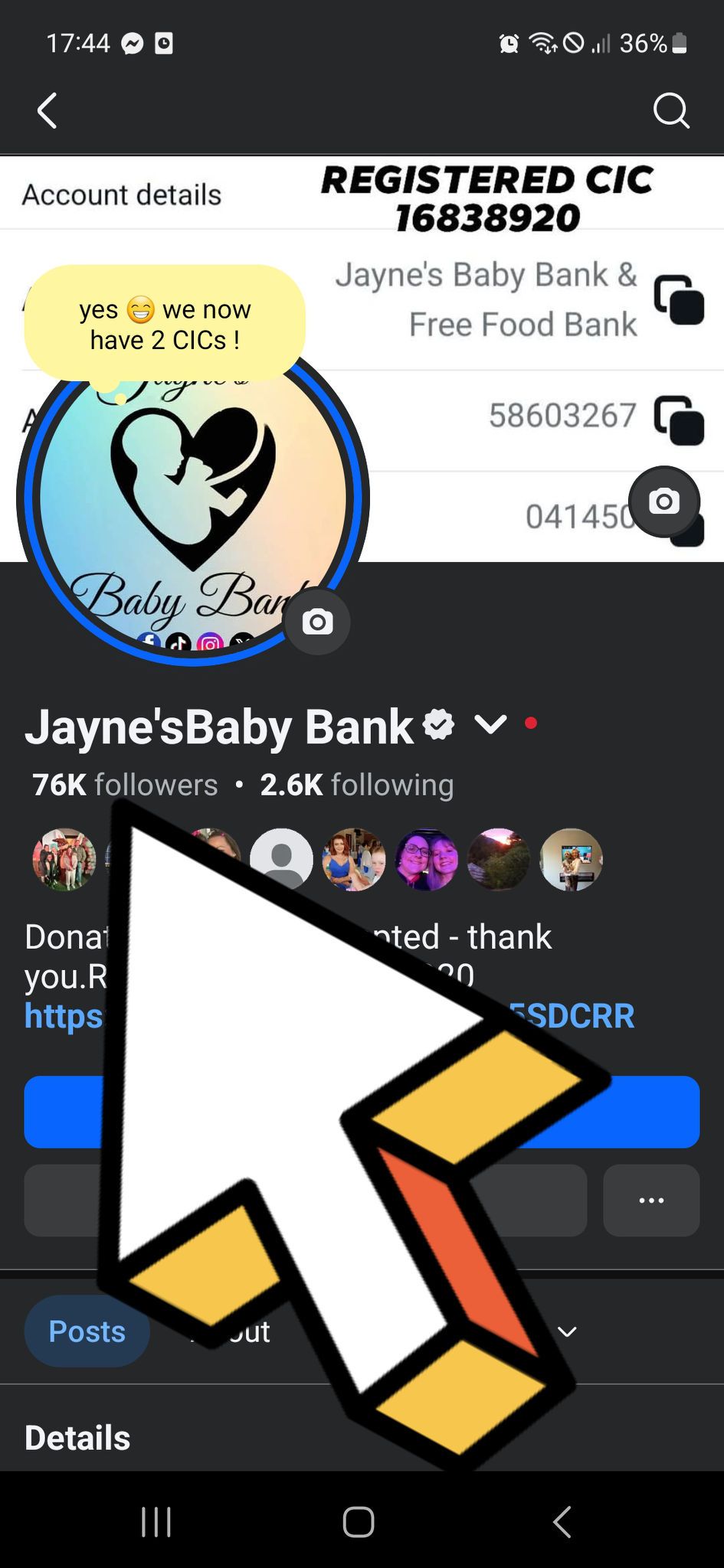The width and height of the screenshot is (724, 1568).
Task: Go back using the top arrow
Action: (48, 110)
